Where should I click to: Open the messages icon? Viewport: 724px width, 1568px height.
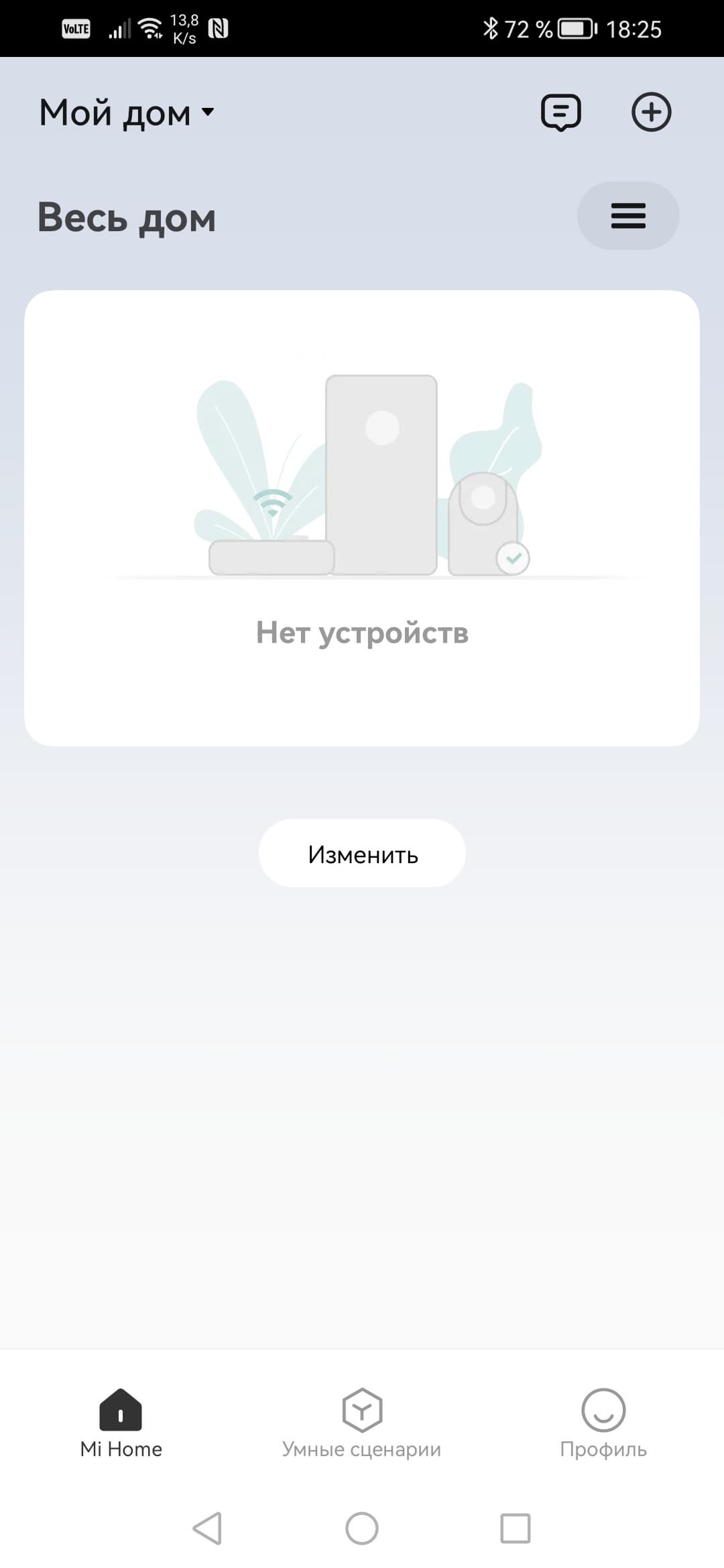tap(560, 113)
